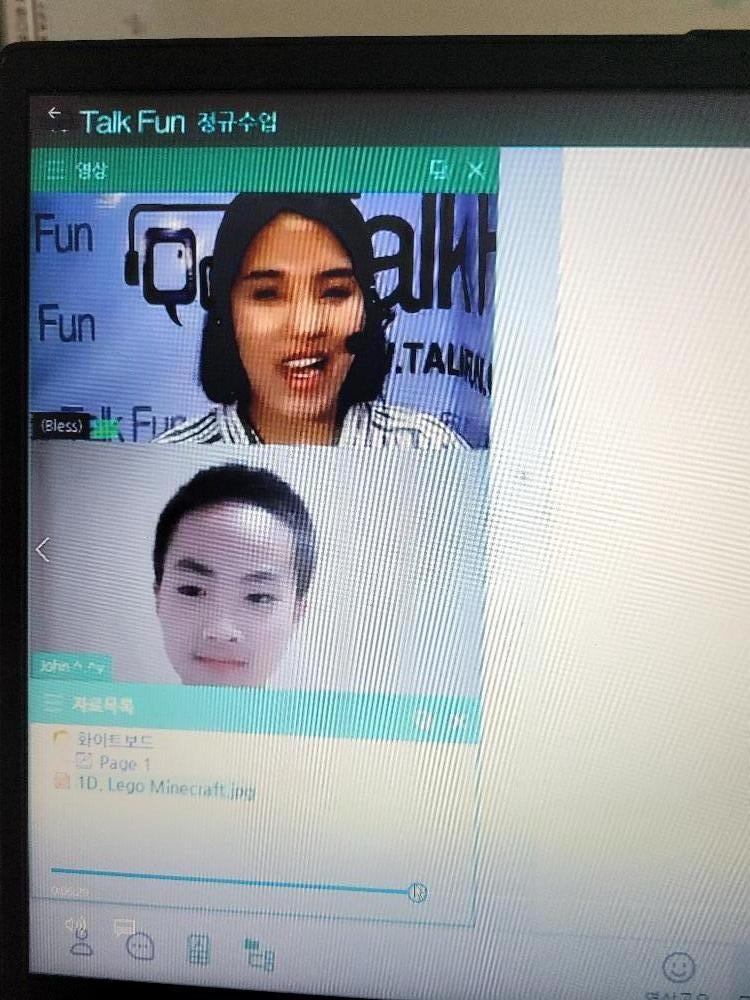Collapse the side panel with the left chevron

[42, 549]
